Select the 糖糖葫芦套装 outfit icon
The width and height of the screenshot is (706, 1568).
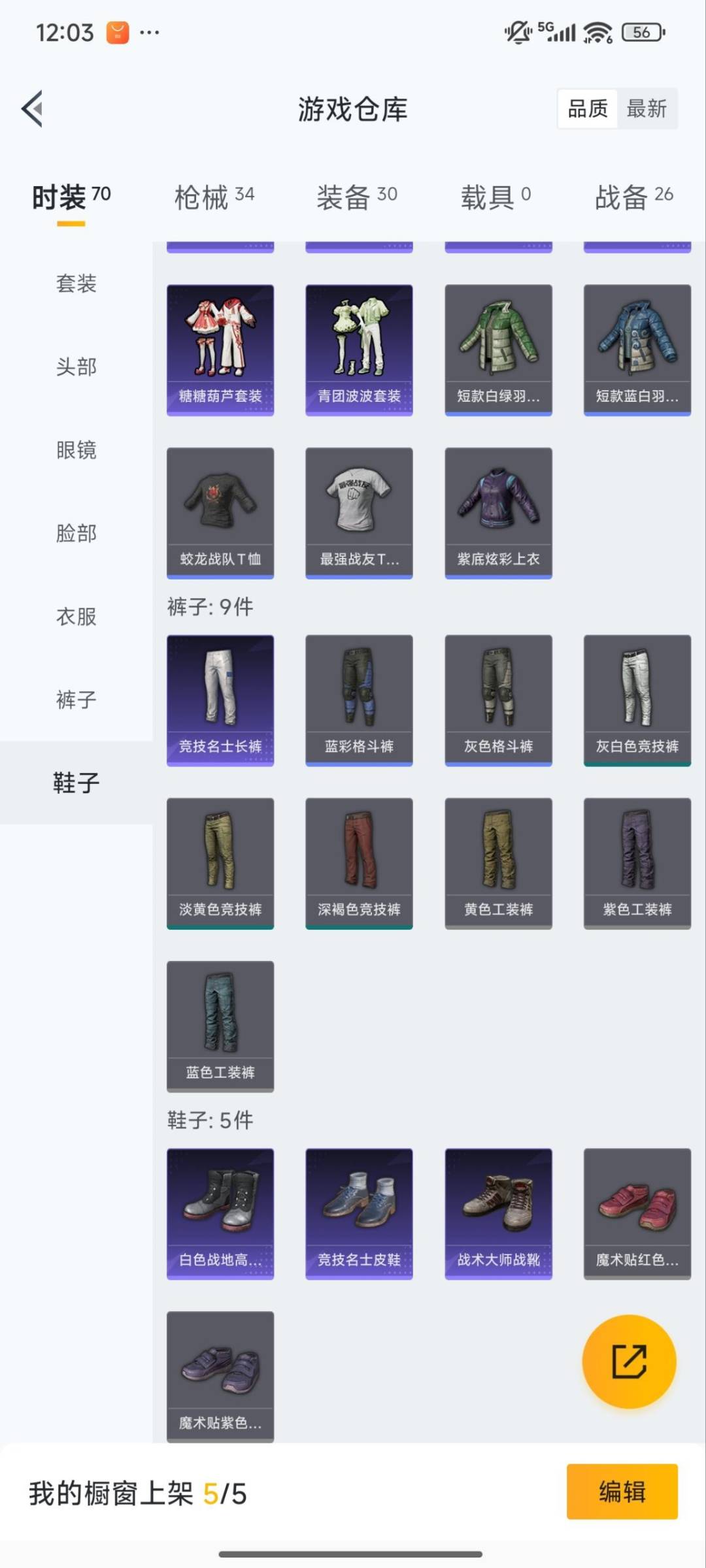tap(220, 346)
